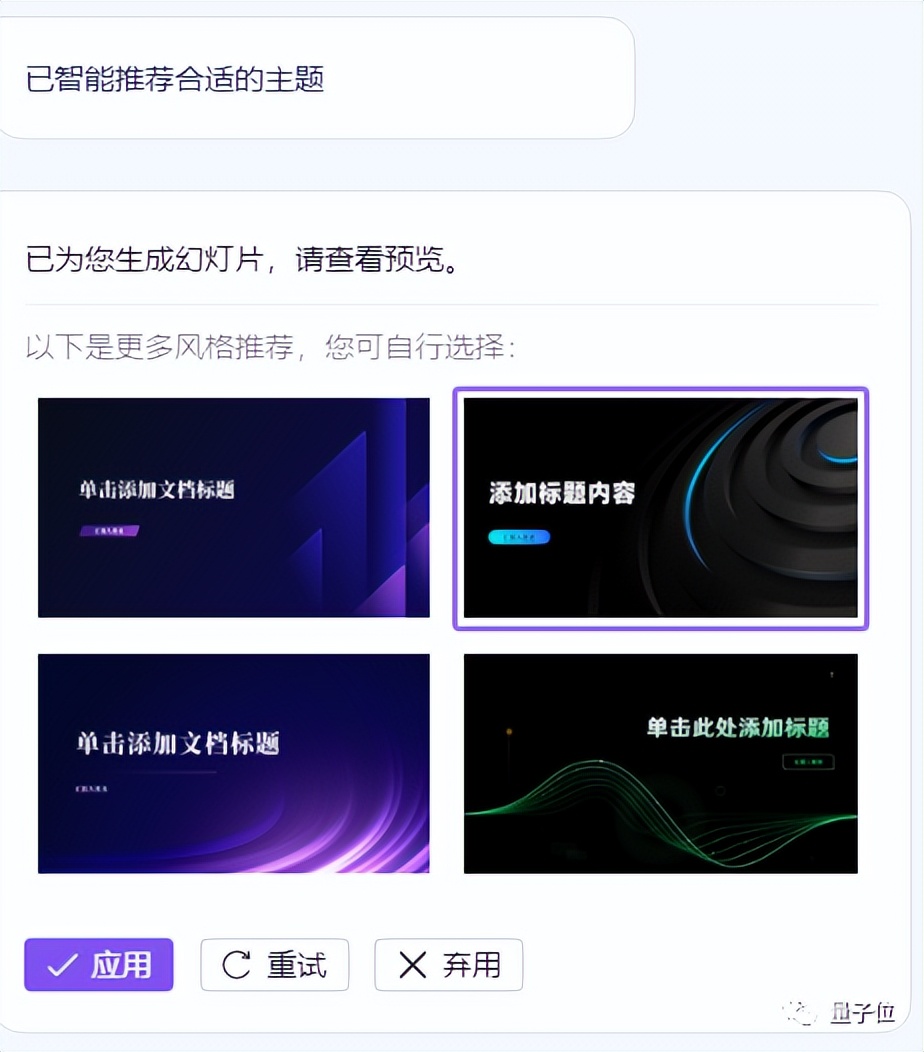Click the purple subtitle pill in the top-left theme

[110, 528]
